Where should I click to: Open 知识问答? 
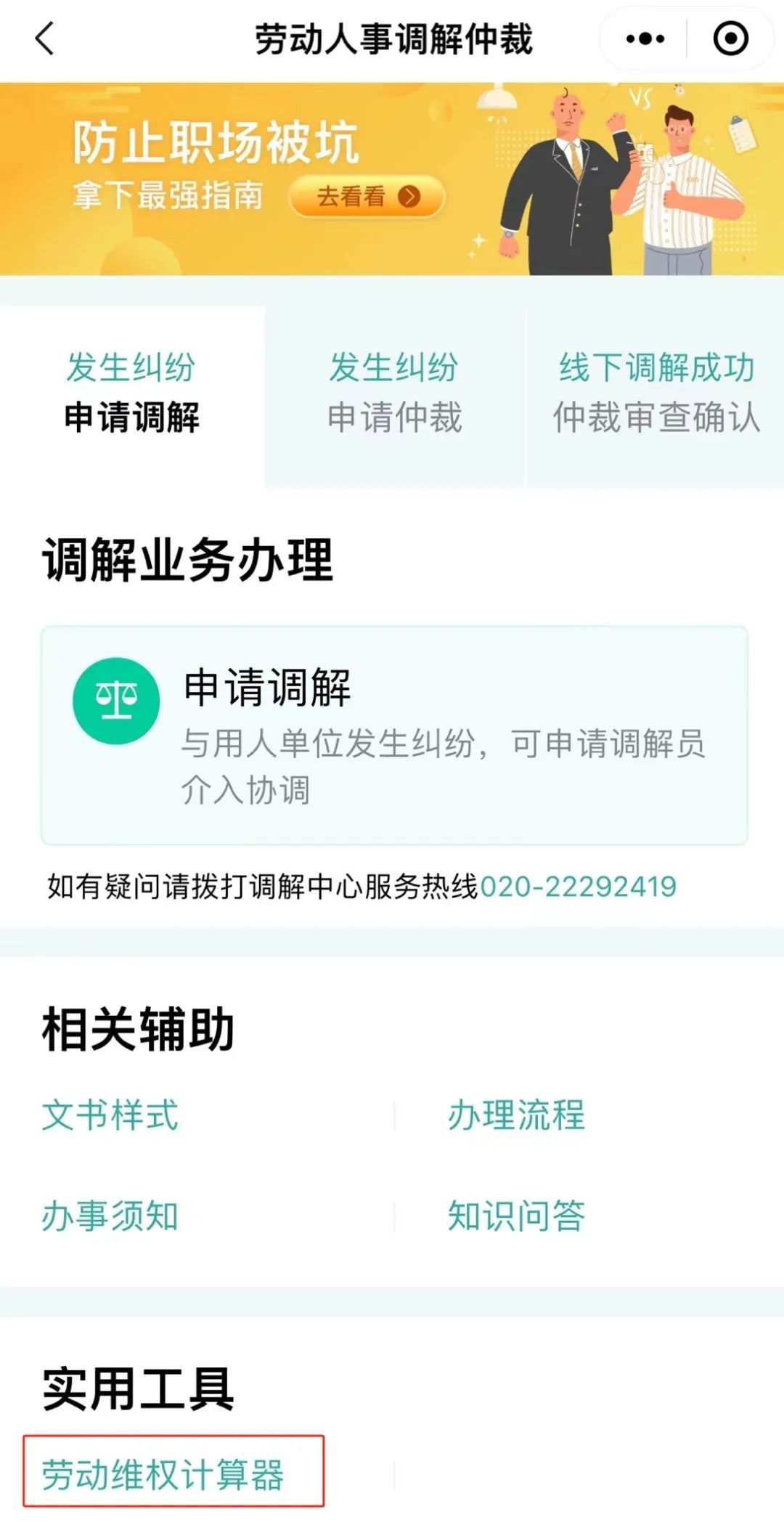click(516, 1216)
